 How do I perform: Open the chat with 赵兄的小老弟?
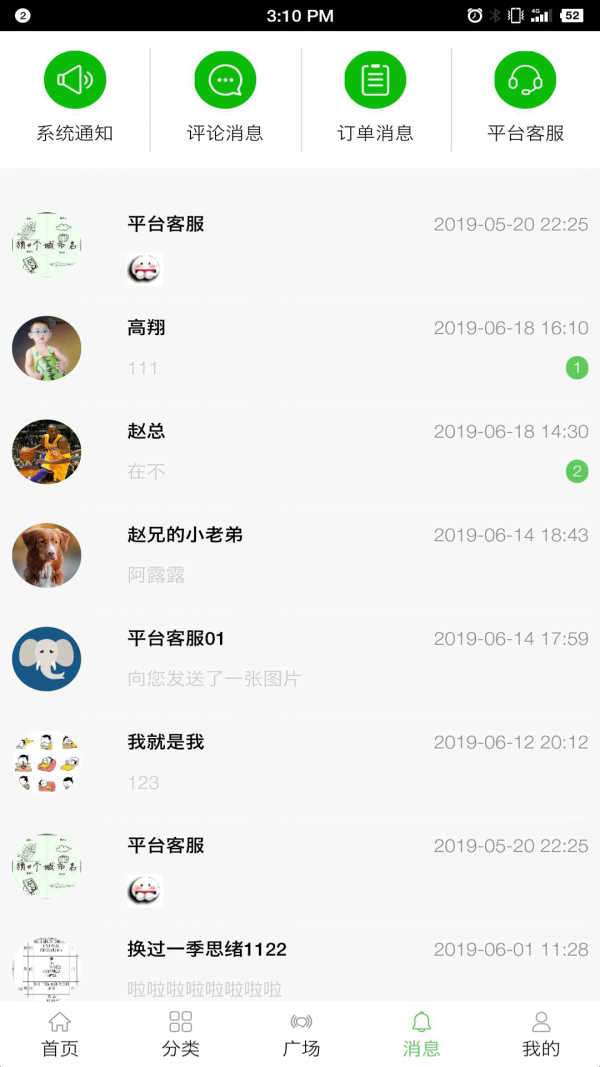coord(300,555)
